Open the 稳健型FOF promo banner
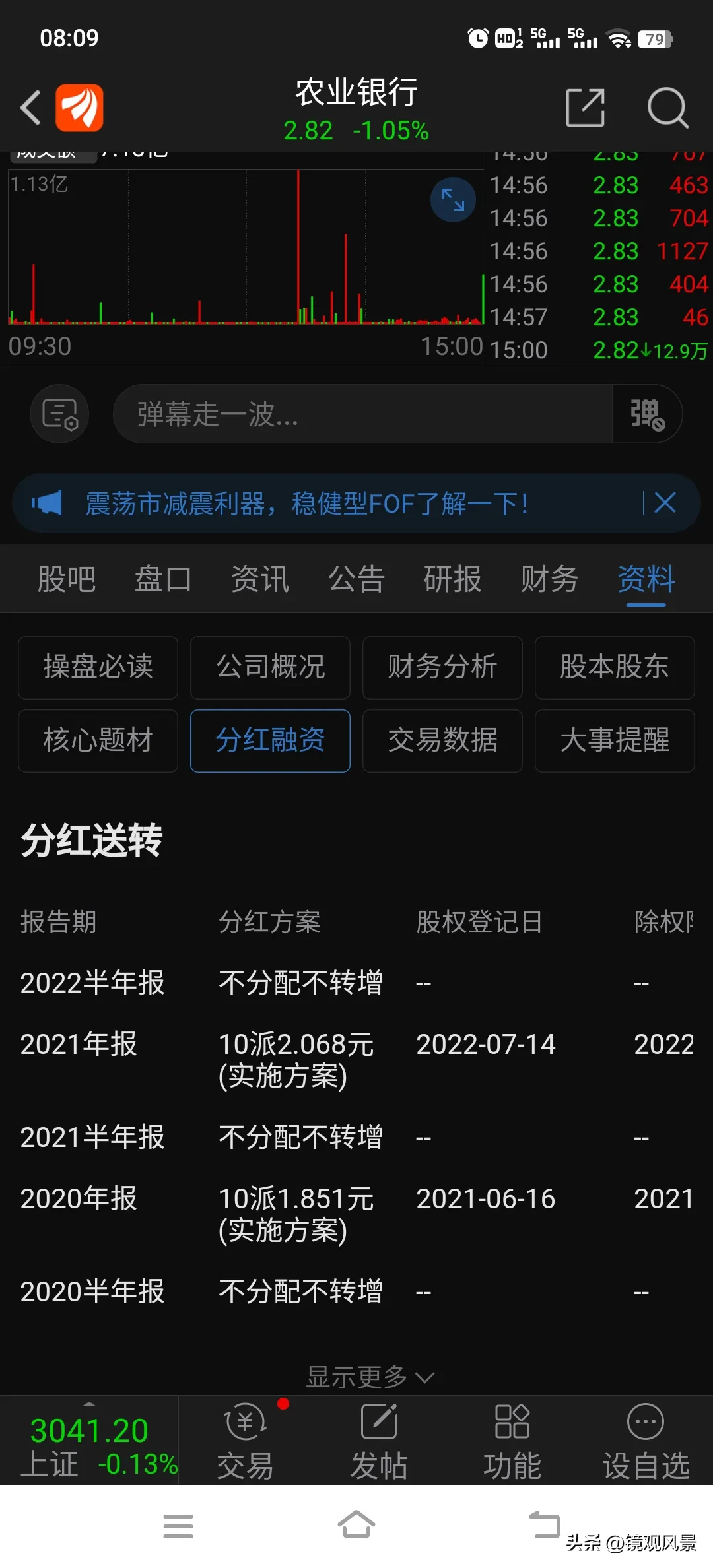The height and width of the screenshot is (1568, 713). (x=308, y=504)
